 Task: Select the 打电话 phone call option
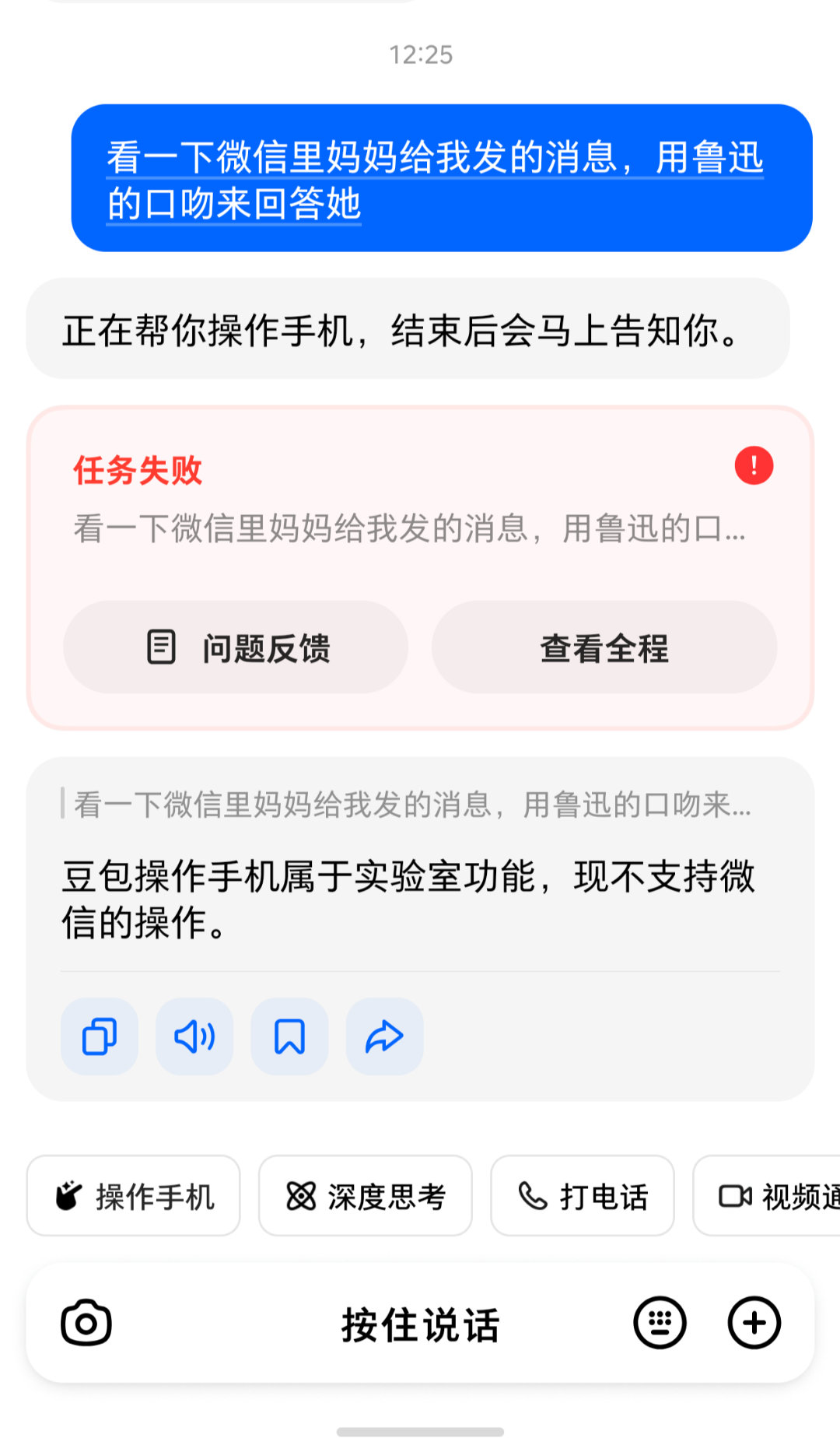[x=583, y=1194]
